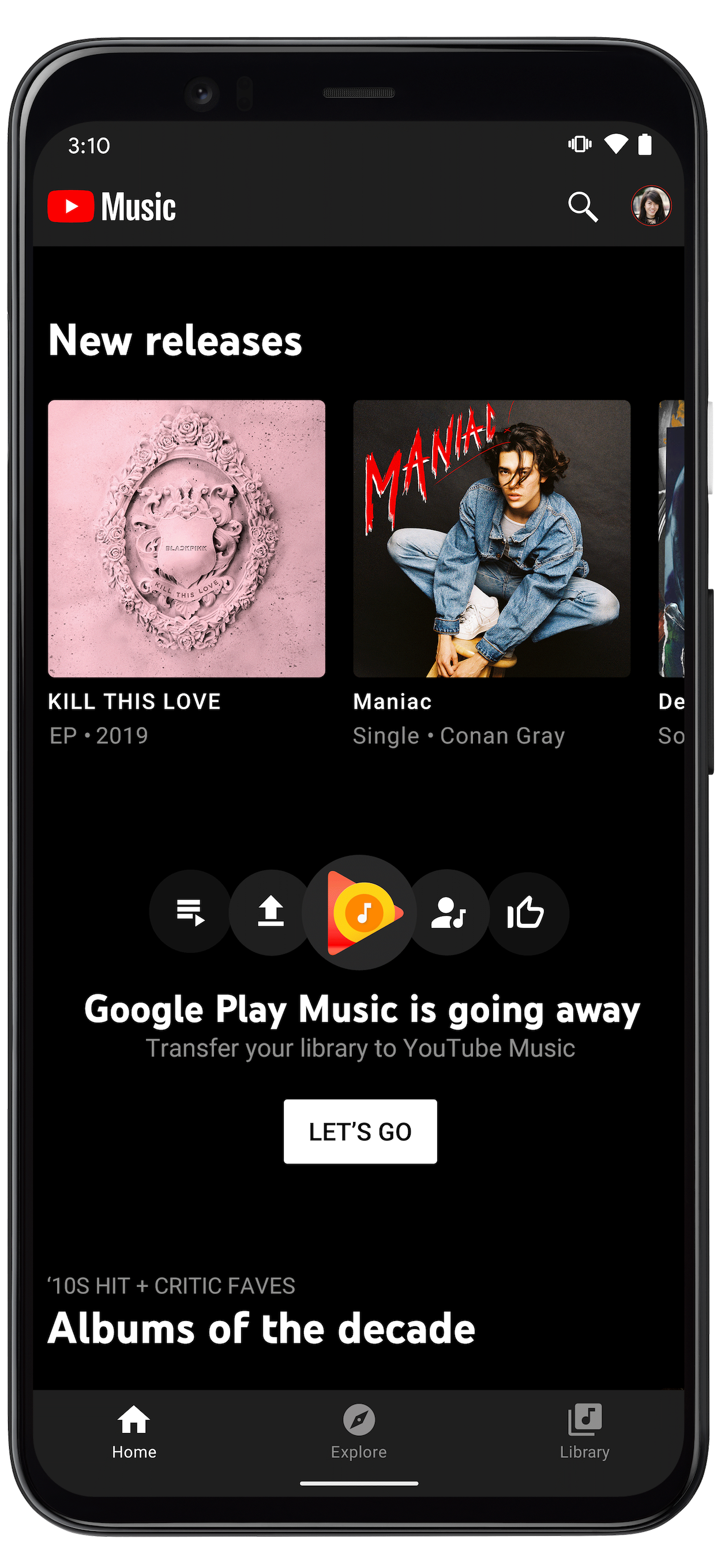
Task: Open the Albums of the decade section
Action: (263, 1330)
